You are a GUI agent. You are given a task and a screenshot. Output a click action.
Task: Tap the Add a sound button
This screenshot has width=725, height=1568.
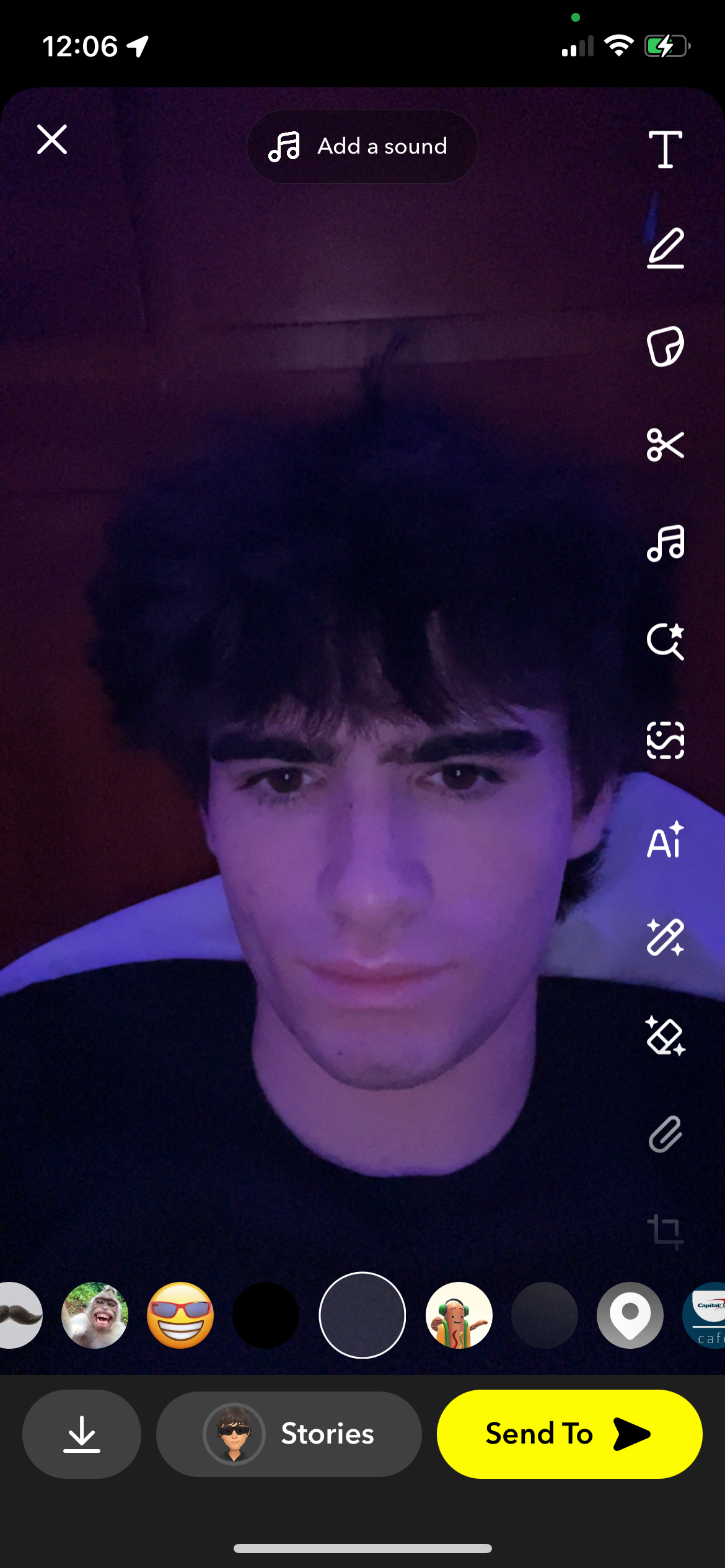pos(362,147)
